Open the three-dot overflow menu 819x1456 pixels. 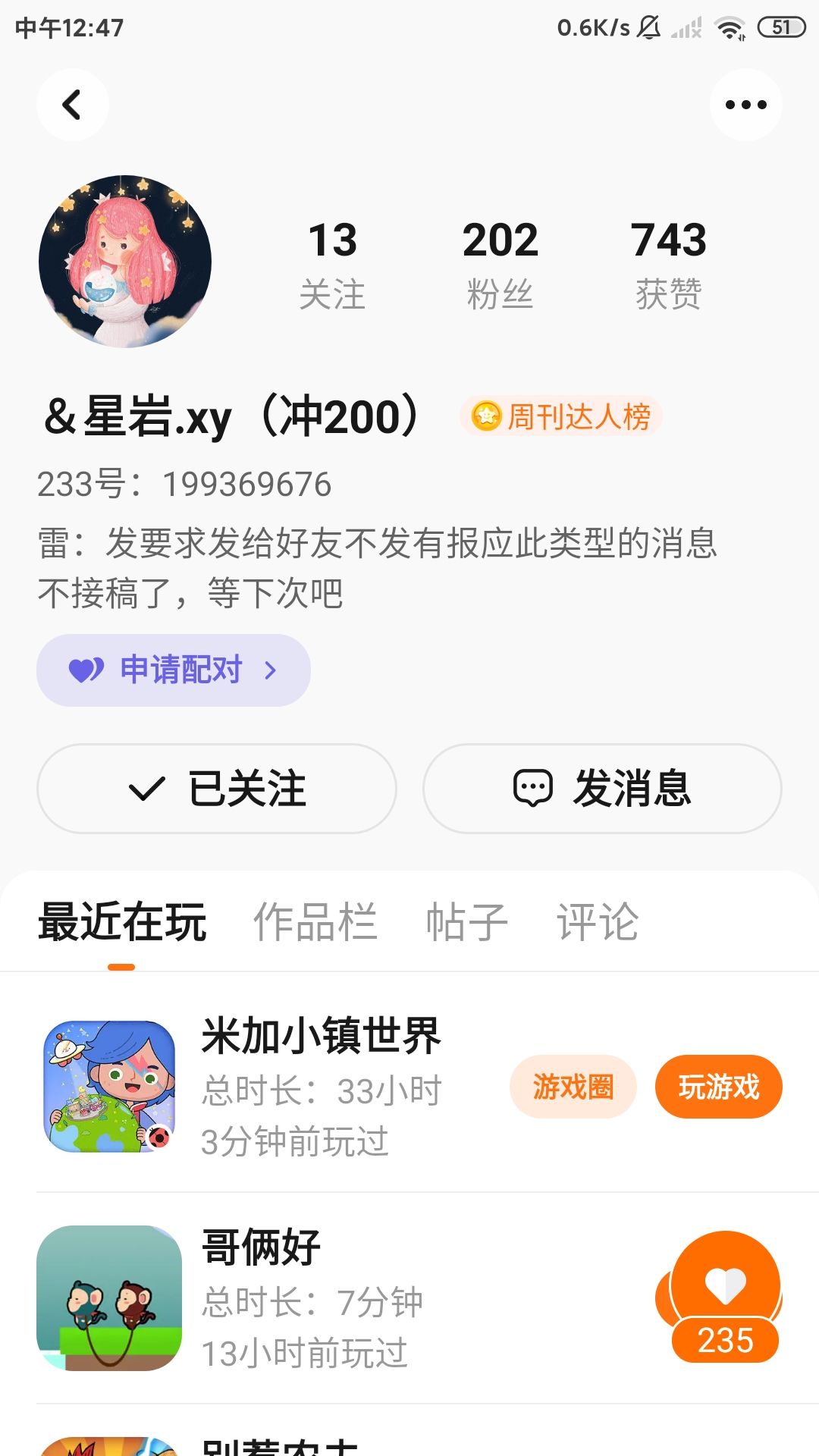[745, 105]
